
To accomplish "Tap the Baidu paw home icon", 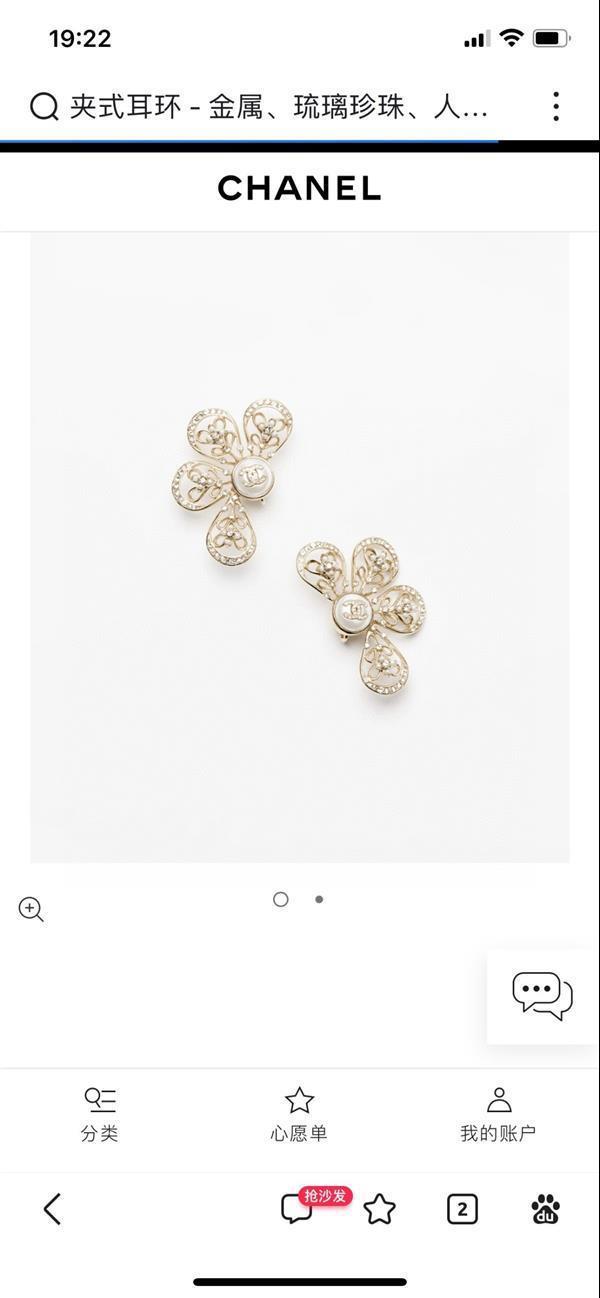I will [545, 1209].
